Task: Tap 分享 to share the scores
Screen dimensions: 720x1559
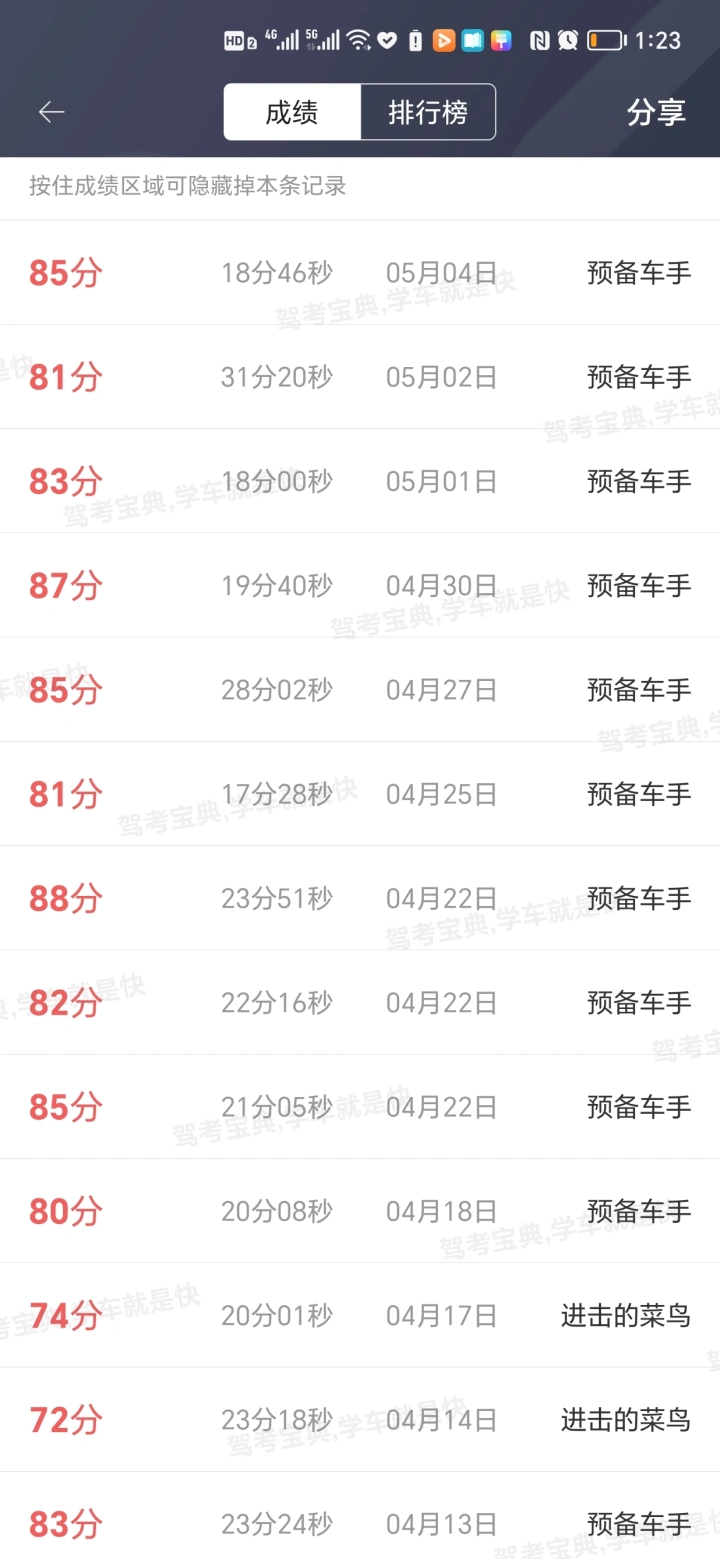Action: [x=656, y=112]
